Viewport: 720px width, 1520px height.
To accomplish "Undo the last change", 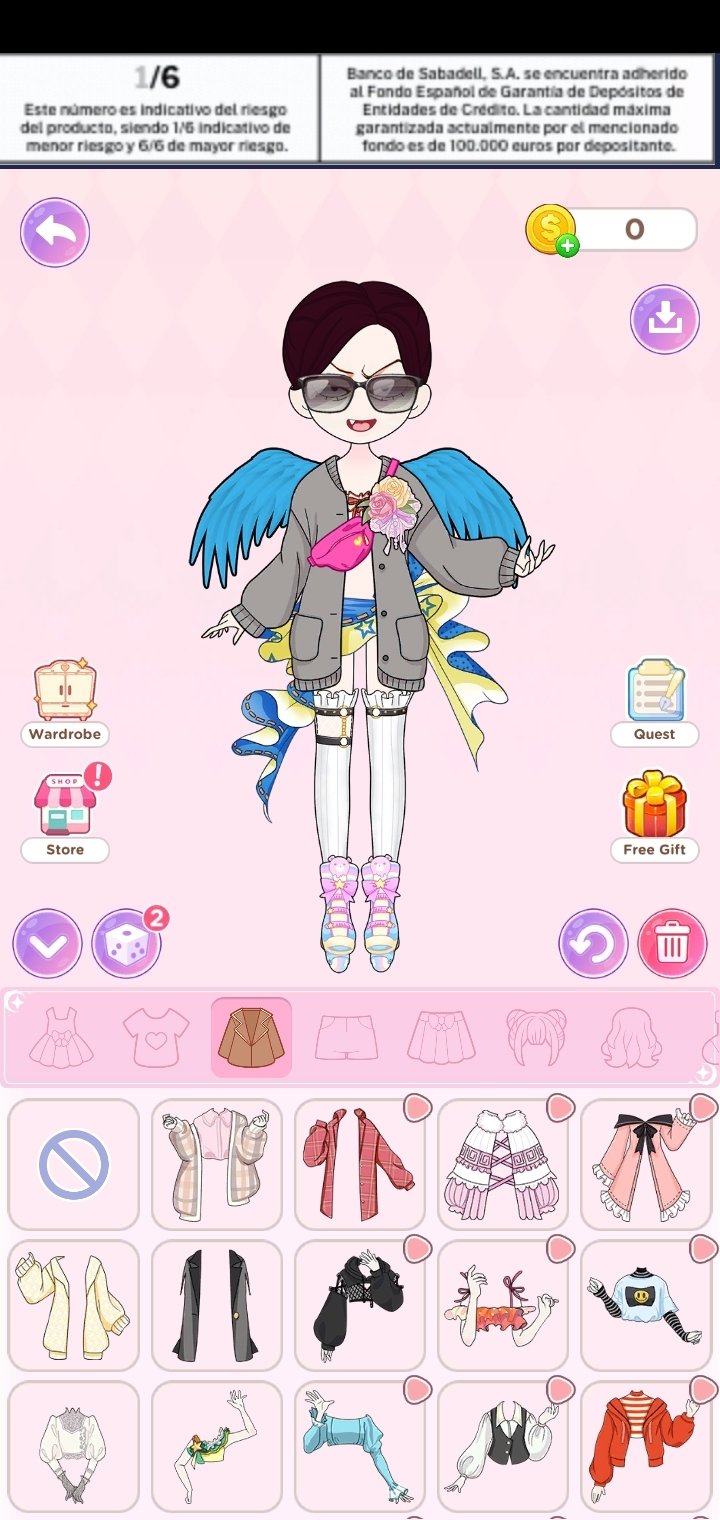I will click(x=593, y=943).
